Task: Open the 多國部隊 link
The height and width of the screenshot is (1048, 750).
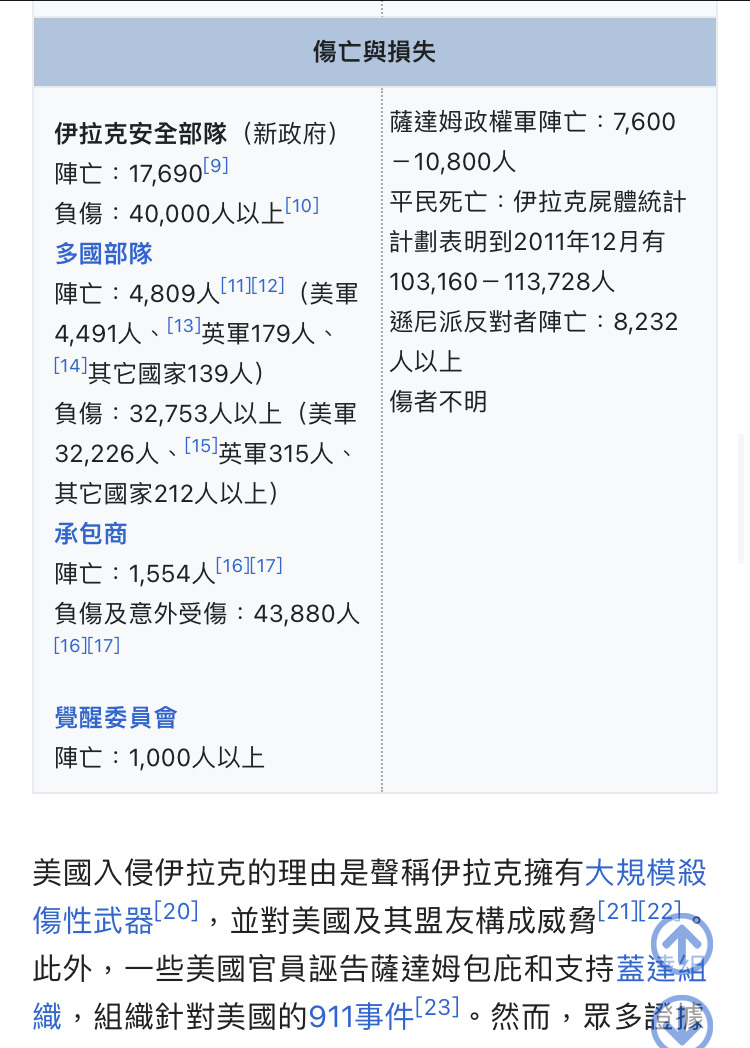Action: click(x=104, y=254)
